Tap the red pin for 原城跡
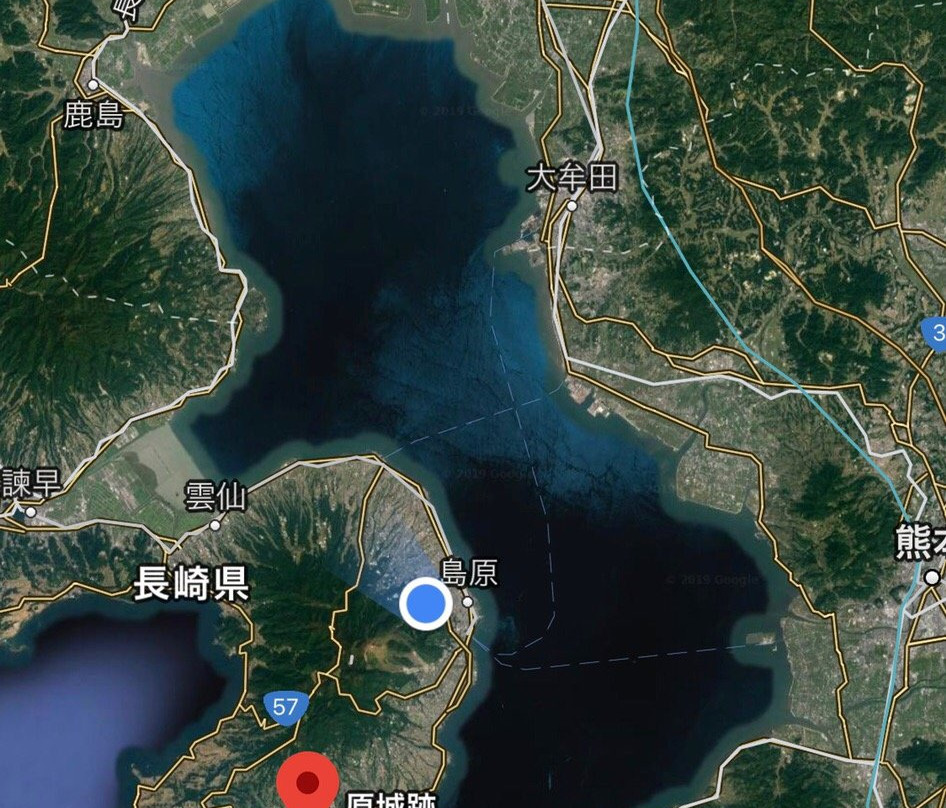The height and width of the screenshot is (808, 946). (x=308, y=781)
